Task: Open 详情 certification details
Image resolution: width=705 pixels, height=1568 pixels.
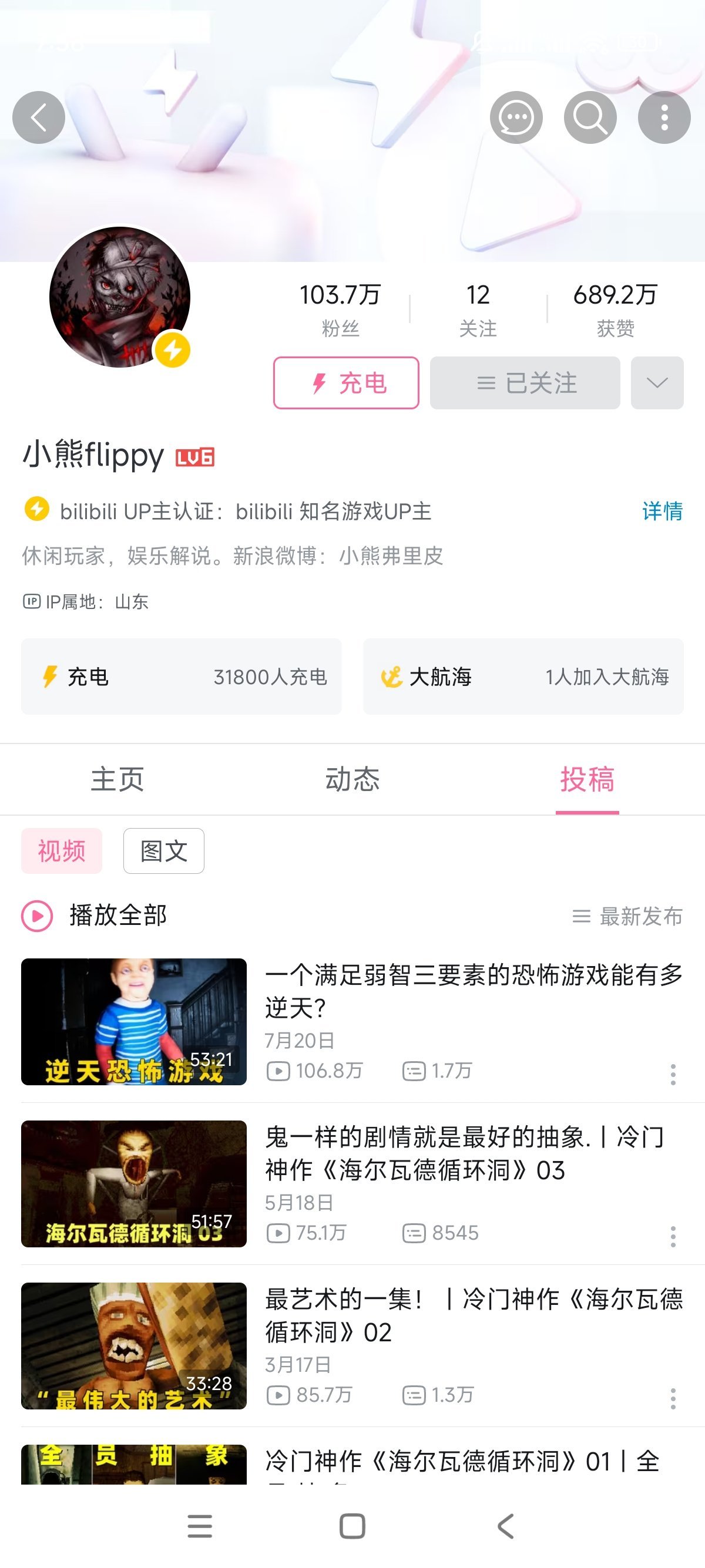Action: click(x=662, y=512)
